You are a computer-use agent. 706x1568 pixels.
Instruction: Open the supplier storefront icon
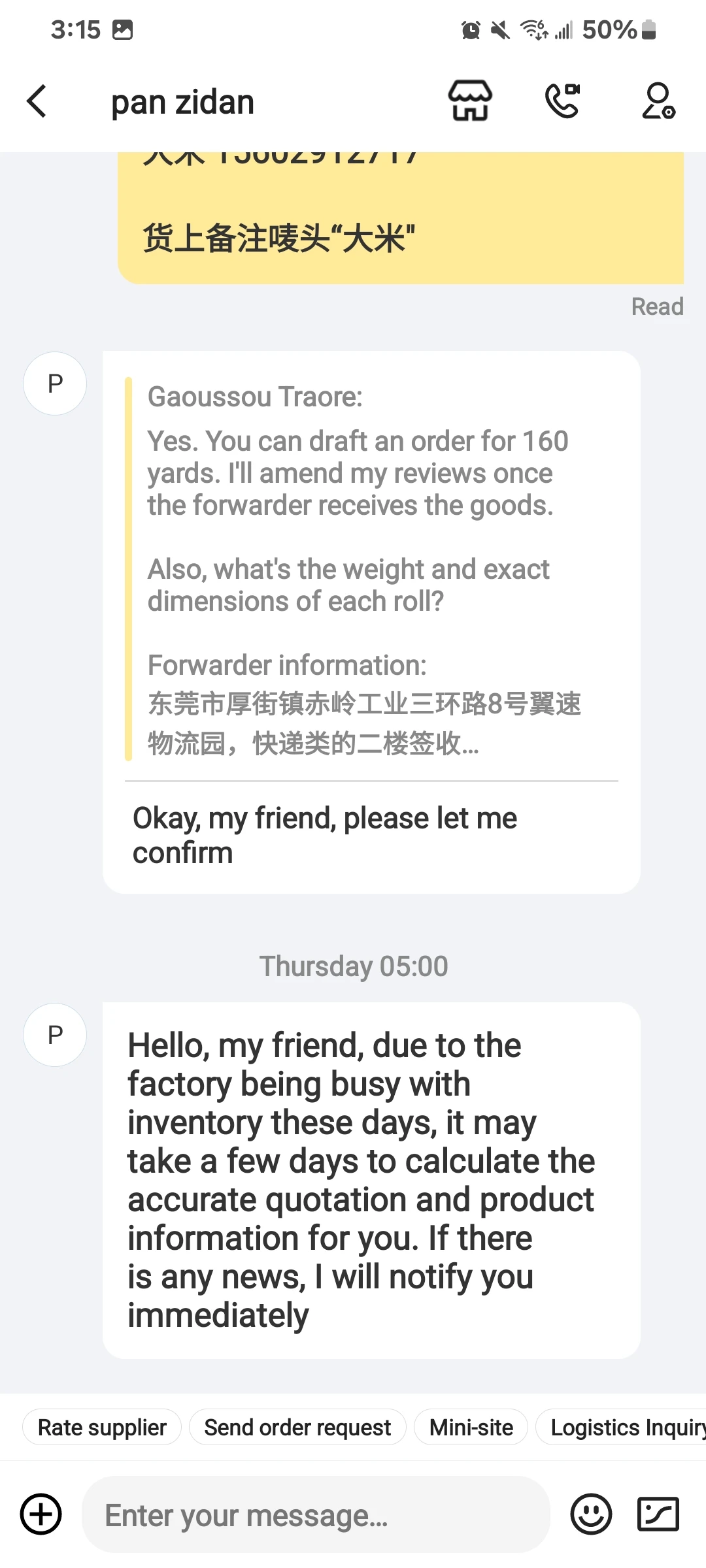tap(469, 101)
